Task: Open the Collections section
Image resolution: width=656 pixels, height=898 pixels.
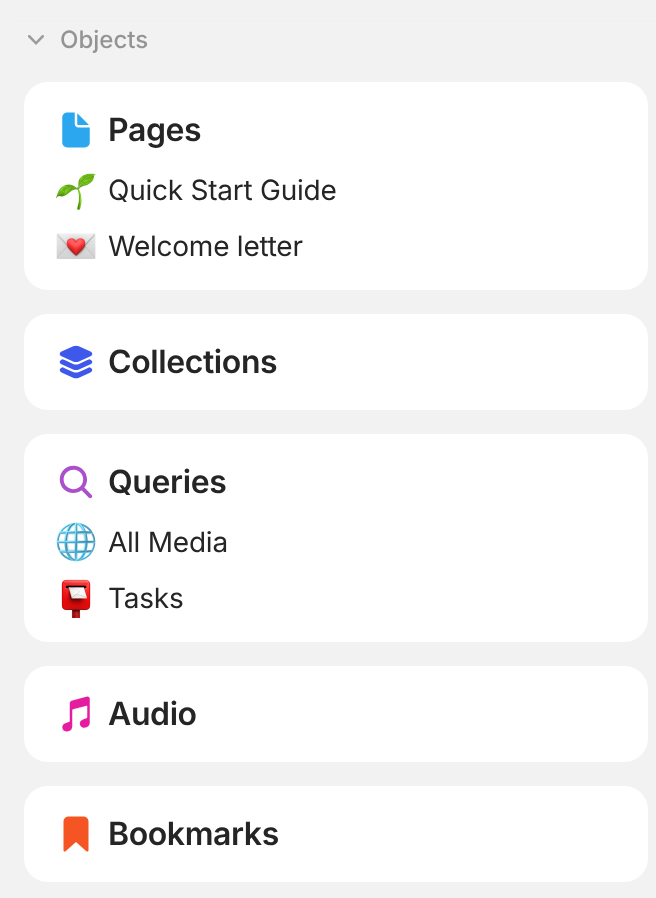Action: (192, 362)
